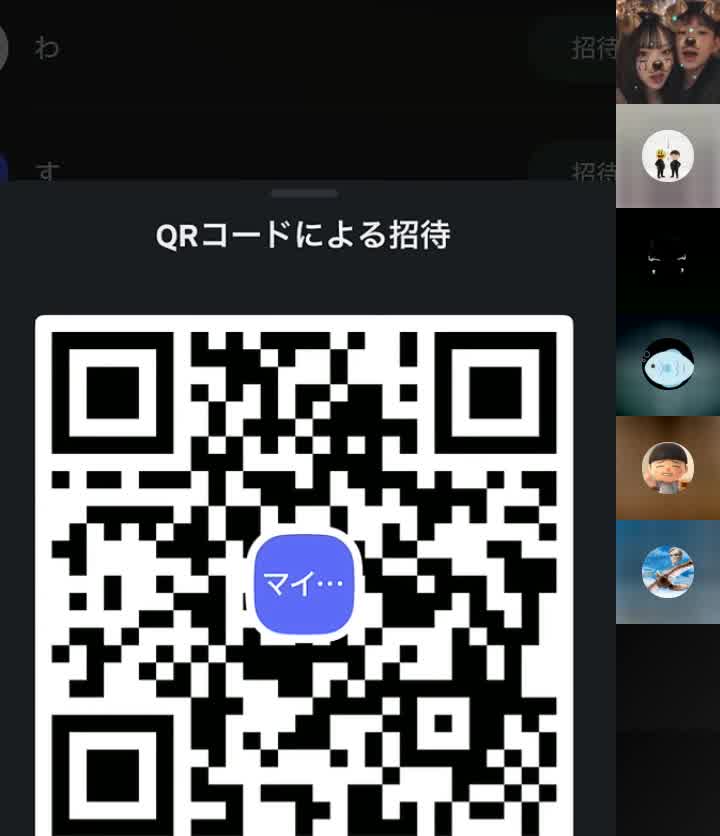This screenshot has width=720, height=836.
Task: Open the dark participant tile with glowing eyes
Action: (x=668, y=260)
